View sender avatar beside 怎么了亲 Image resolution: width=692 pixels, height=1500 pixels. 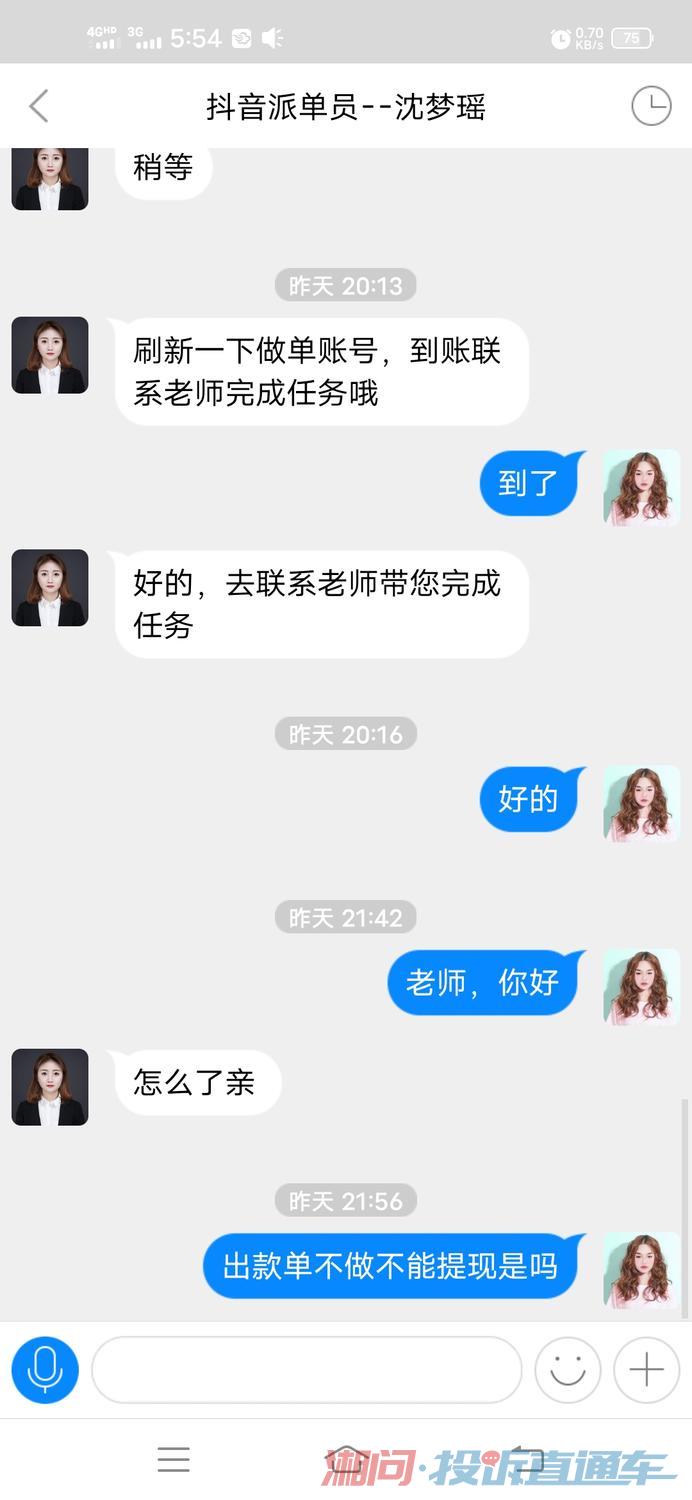pyautogui.click(x=50, y=1087)
